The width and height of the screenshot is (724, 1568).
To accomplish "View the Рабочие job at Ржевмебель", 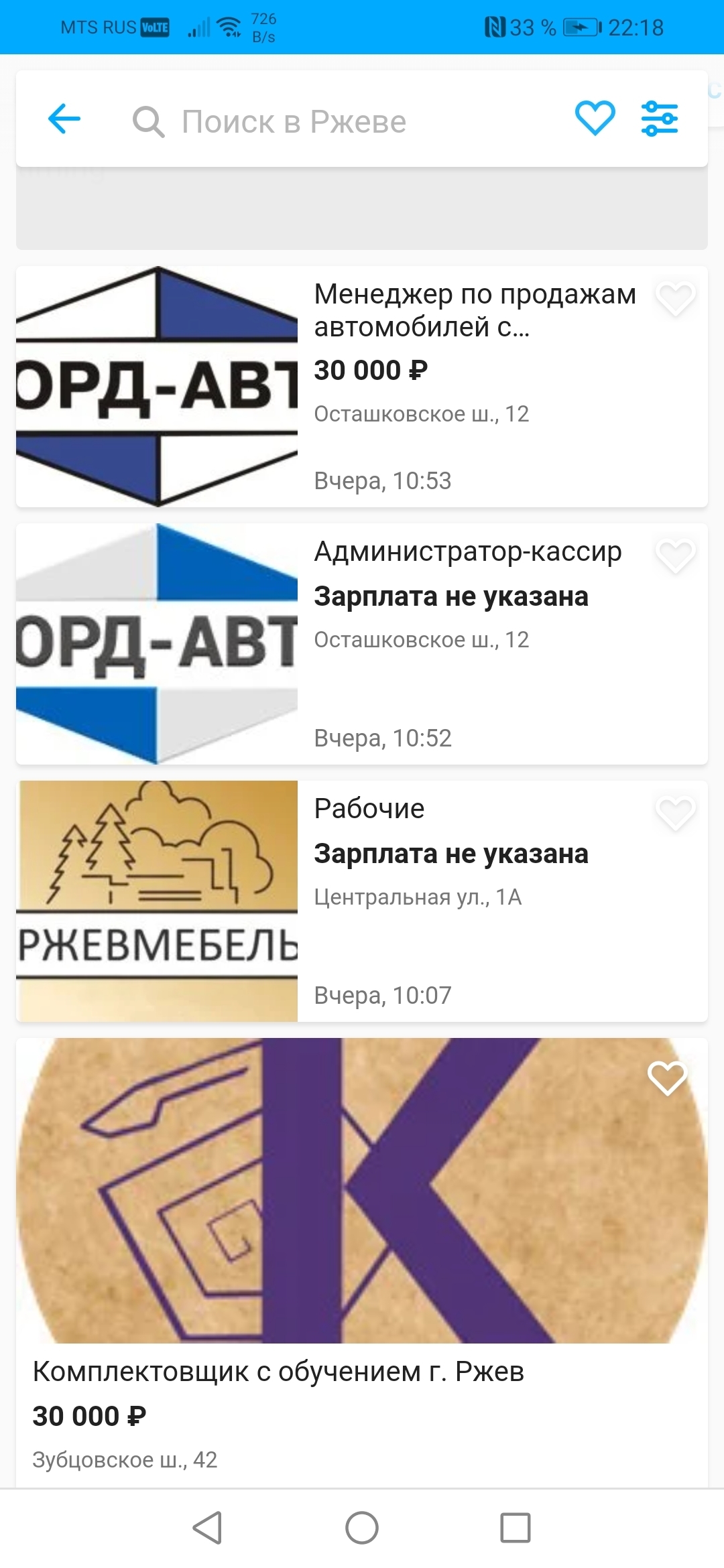I will pyautogui.click(x=369, y=809).
